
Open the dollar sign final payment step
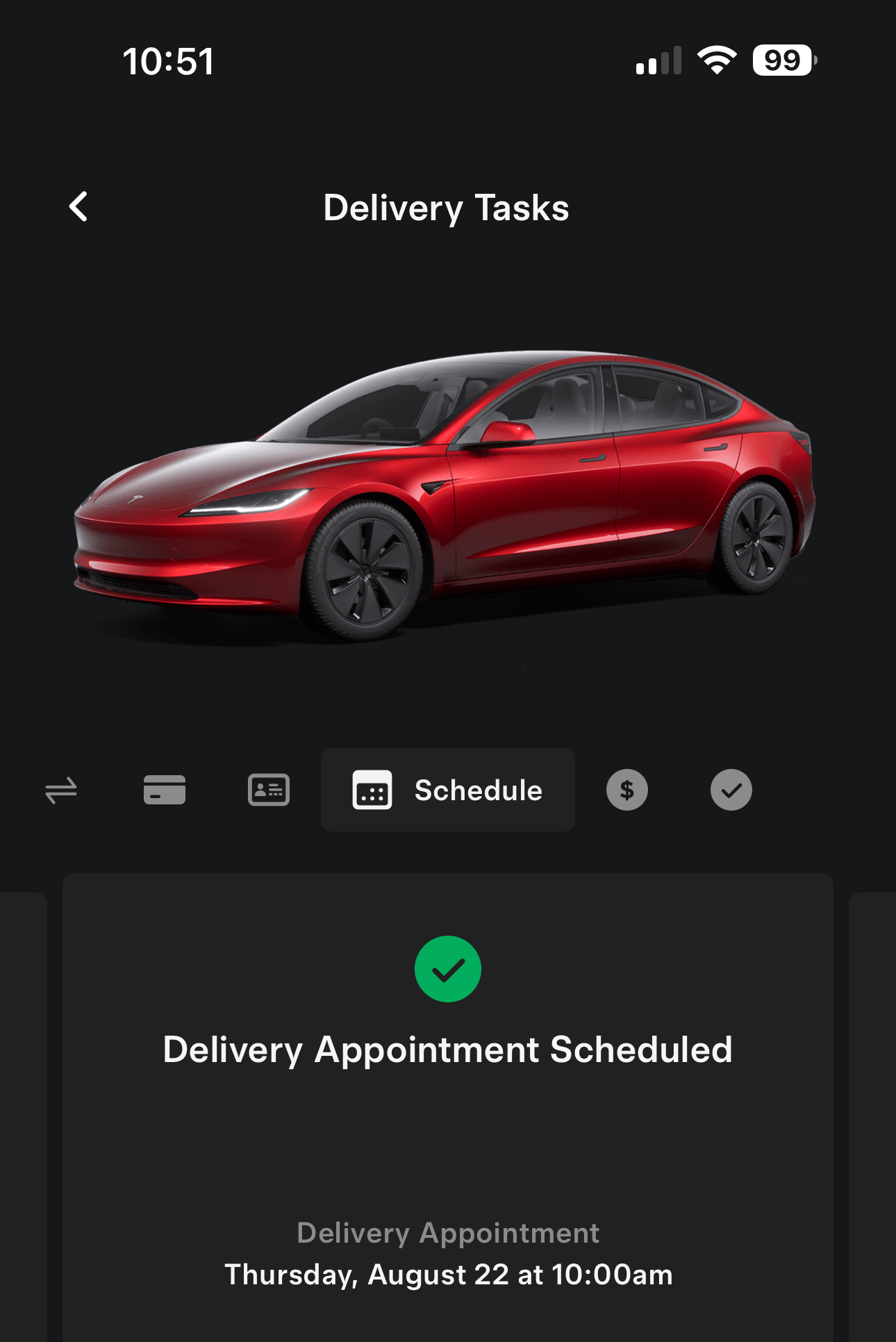tap(627, 790)
